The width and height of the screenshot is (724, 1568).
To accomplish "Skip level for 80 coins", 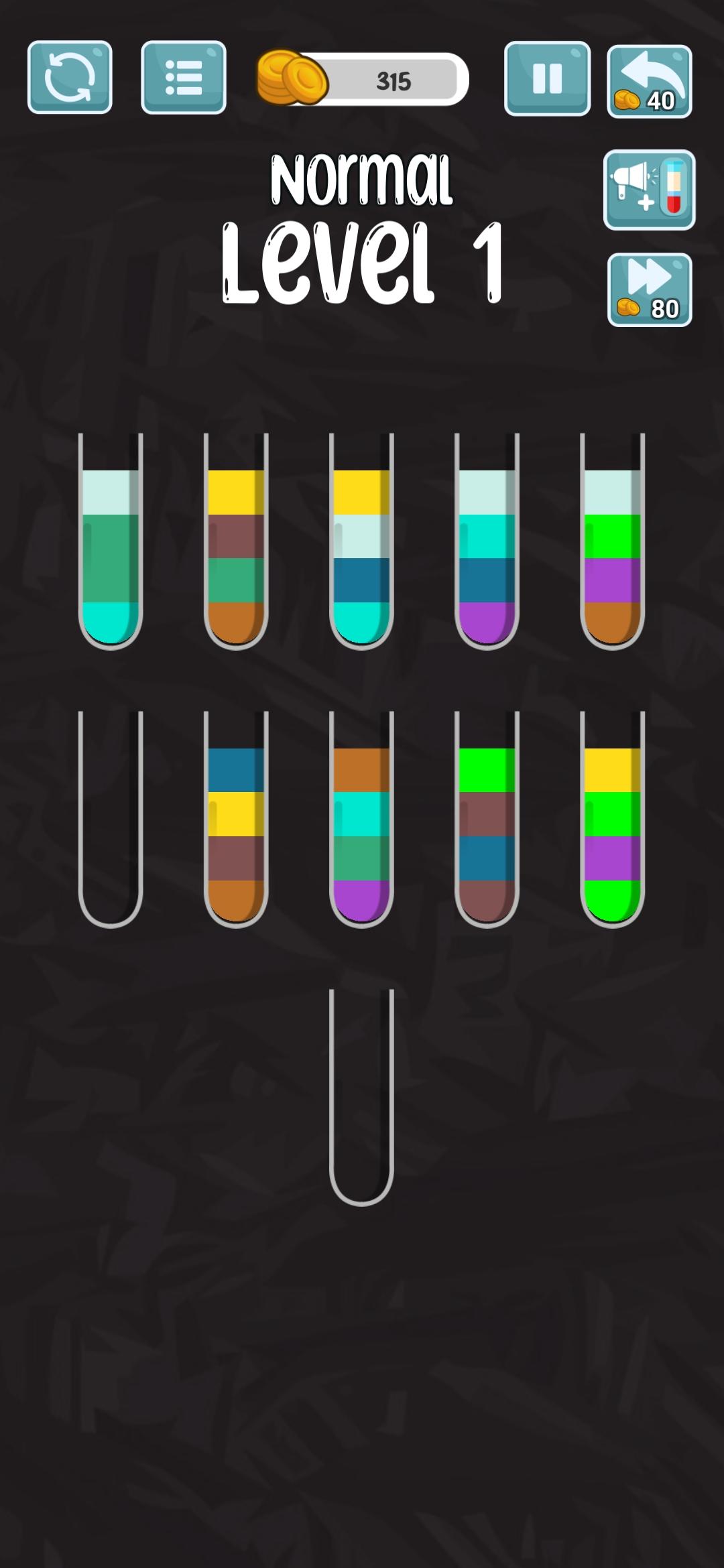I will tap(649, 289).
